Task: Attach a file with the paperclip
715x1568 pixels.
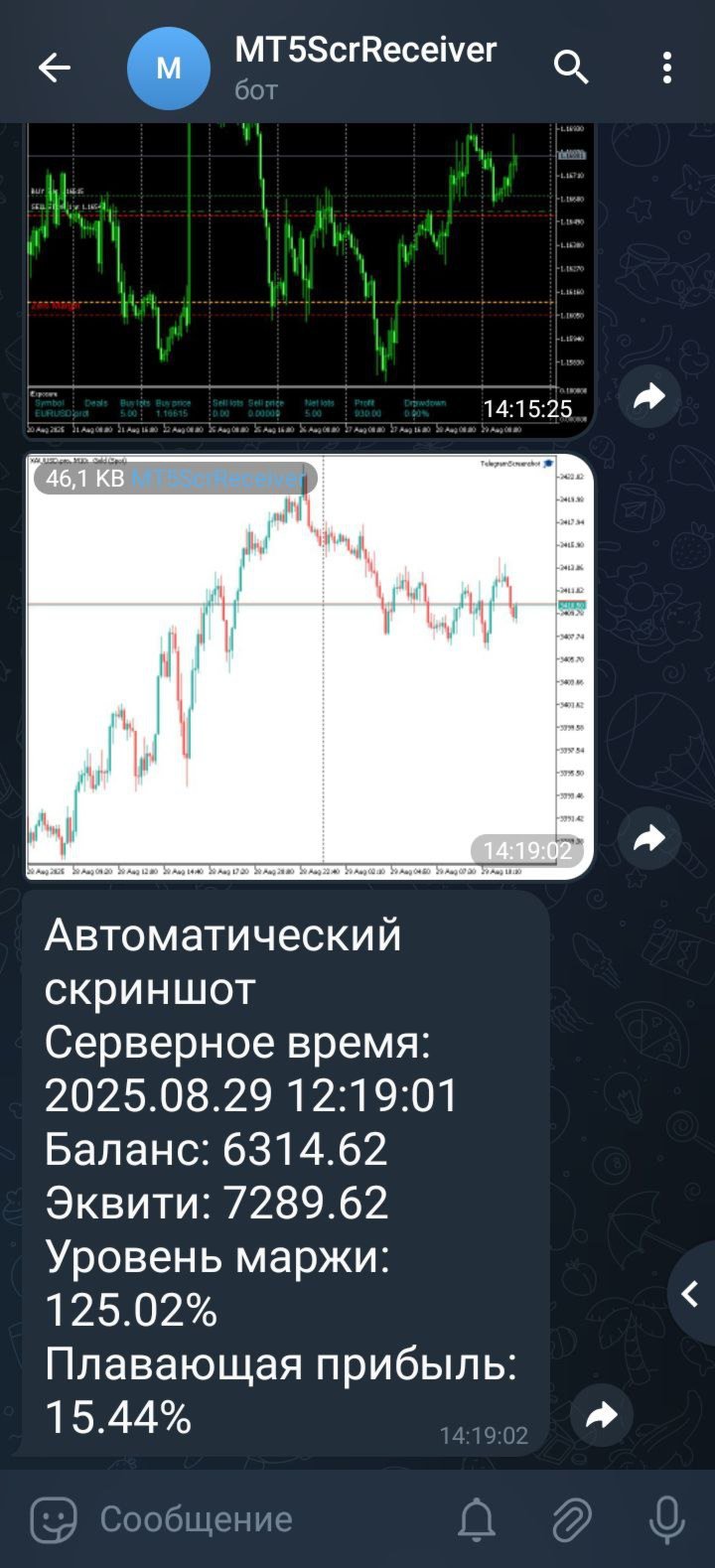Action: (x=571, y=1519)
